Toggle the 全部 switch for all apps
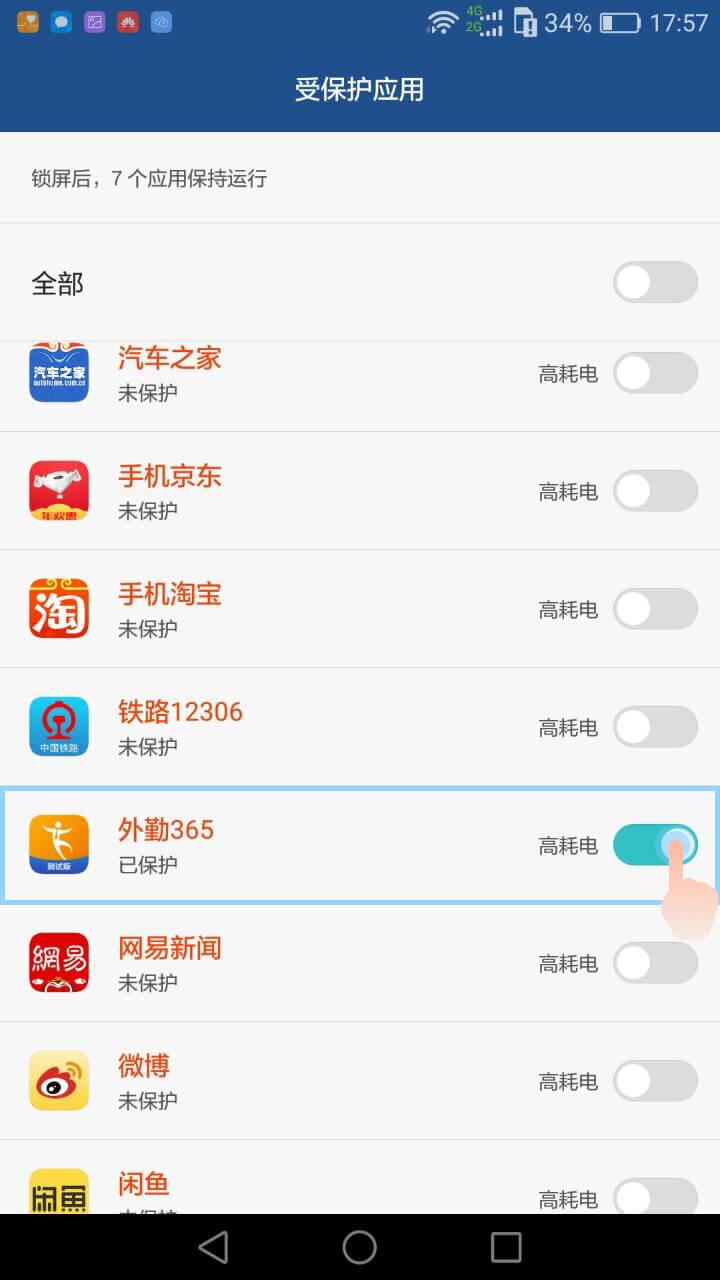720x1280 pixels. click(655, 283)
